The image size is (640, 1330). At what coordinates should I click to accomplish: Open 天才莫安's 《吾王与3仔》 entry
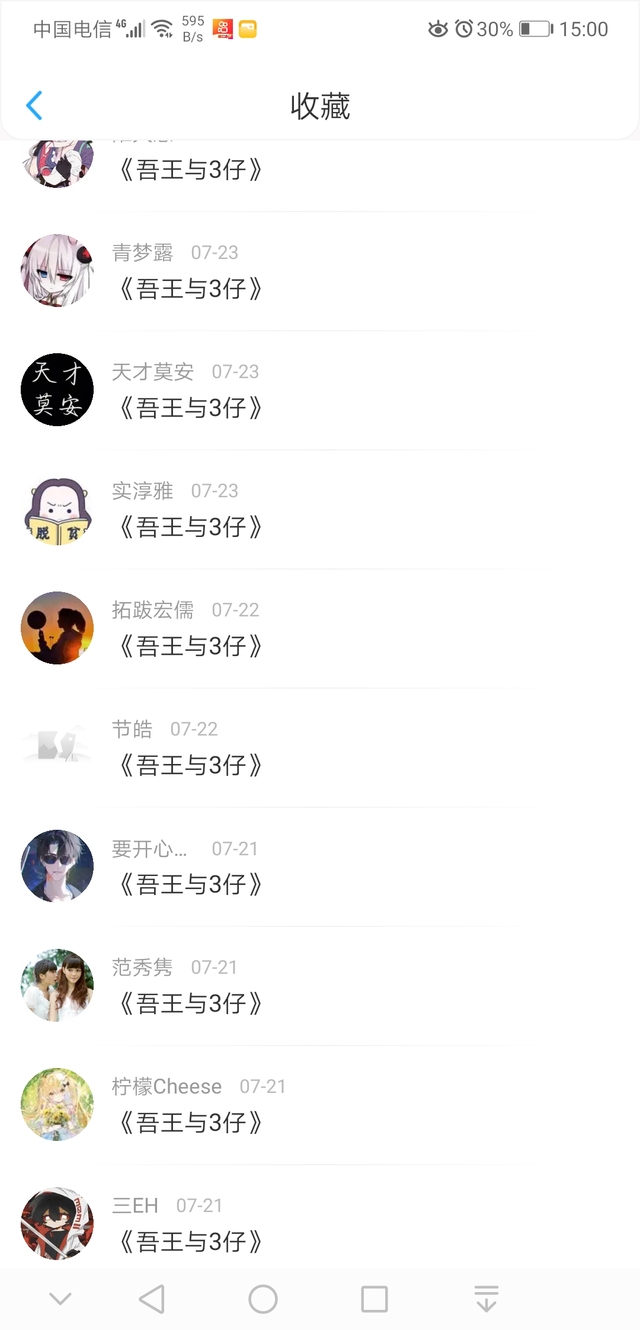click(x=190, y=408)
